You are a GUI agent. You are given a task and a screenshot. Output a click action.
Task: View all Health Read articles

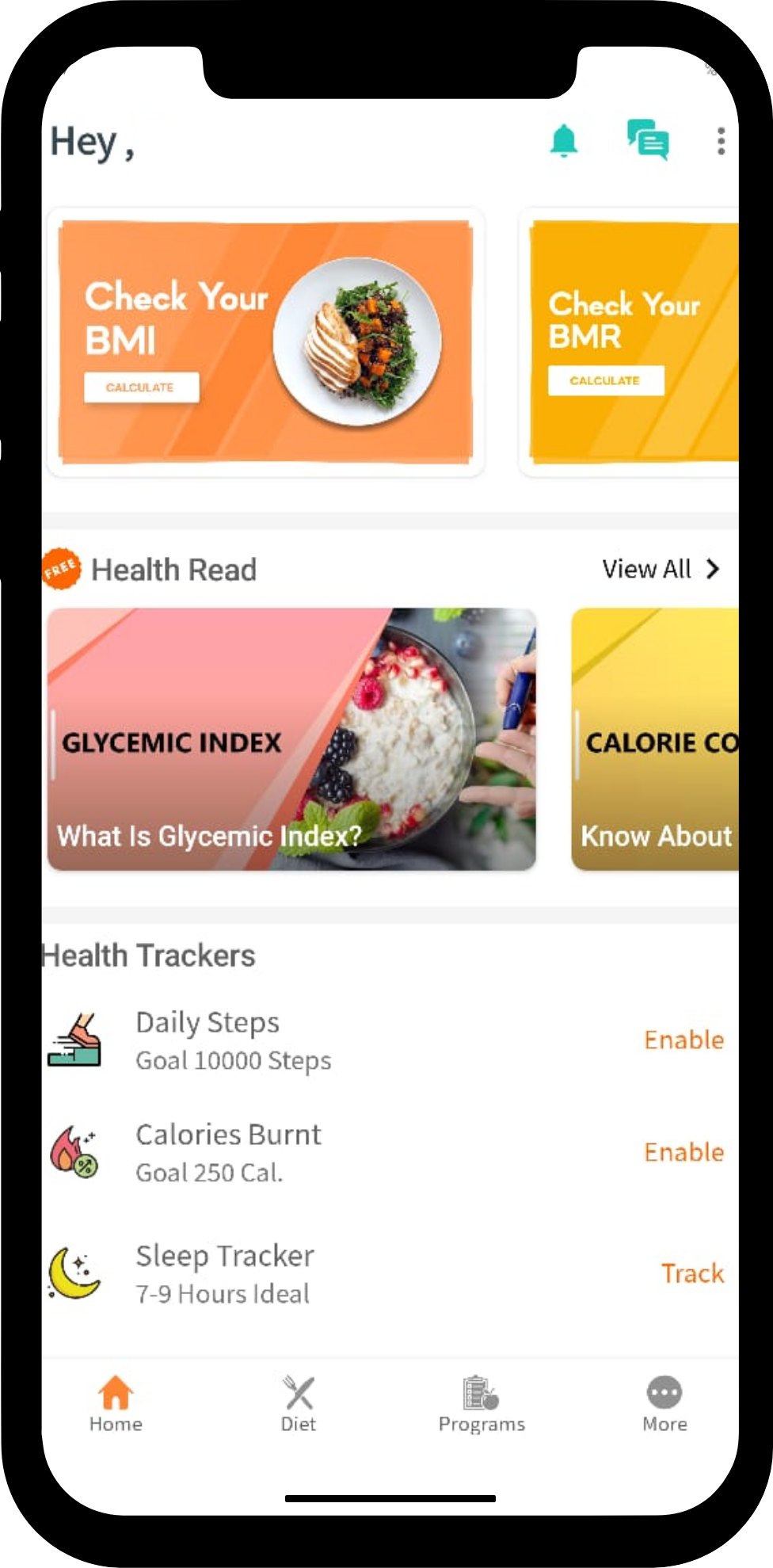661,569
